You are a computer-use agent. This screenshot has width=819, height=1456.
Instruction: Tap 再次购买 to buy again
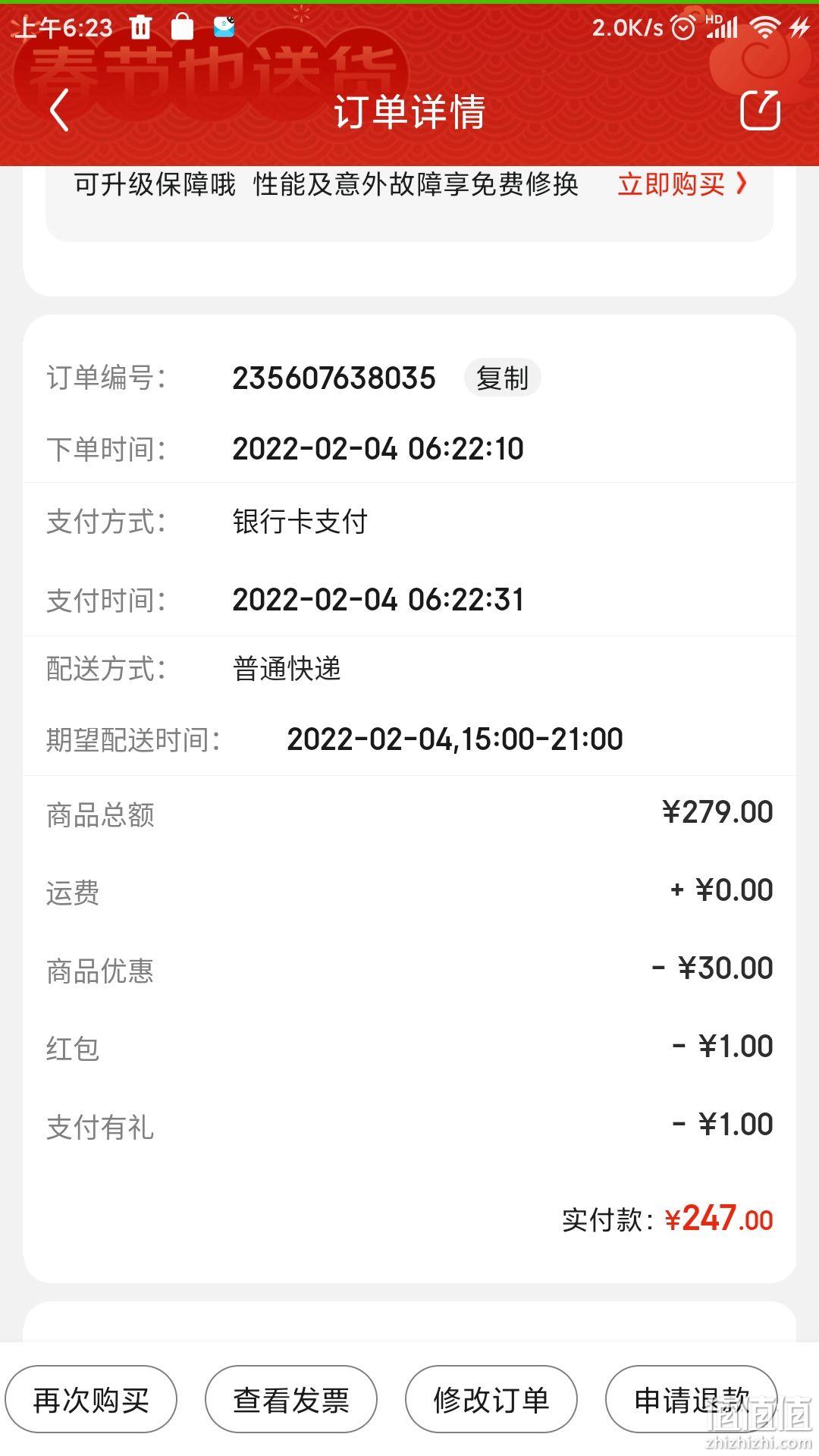[91, 1399]
